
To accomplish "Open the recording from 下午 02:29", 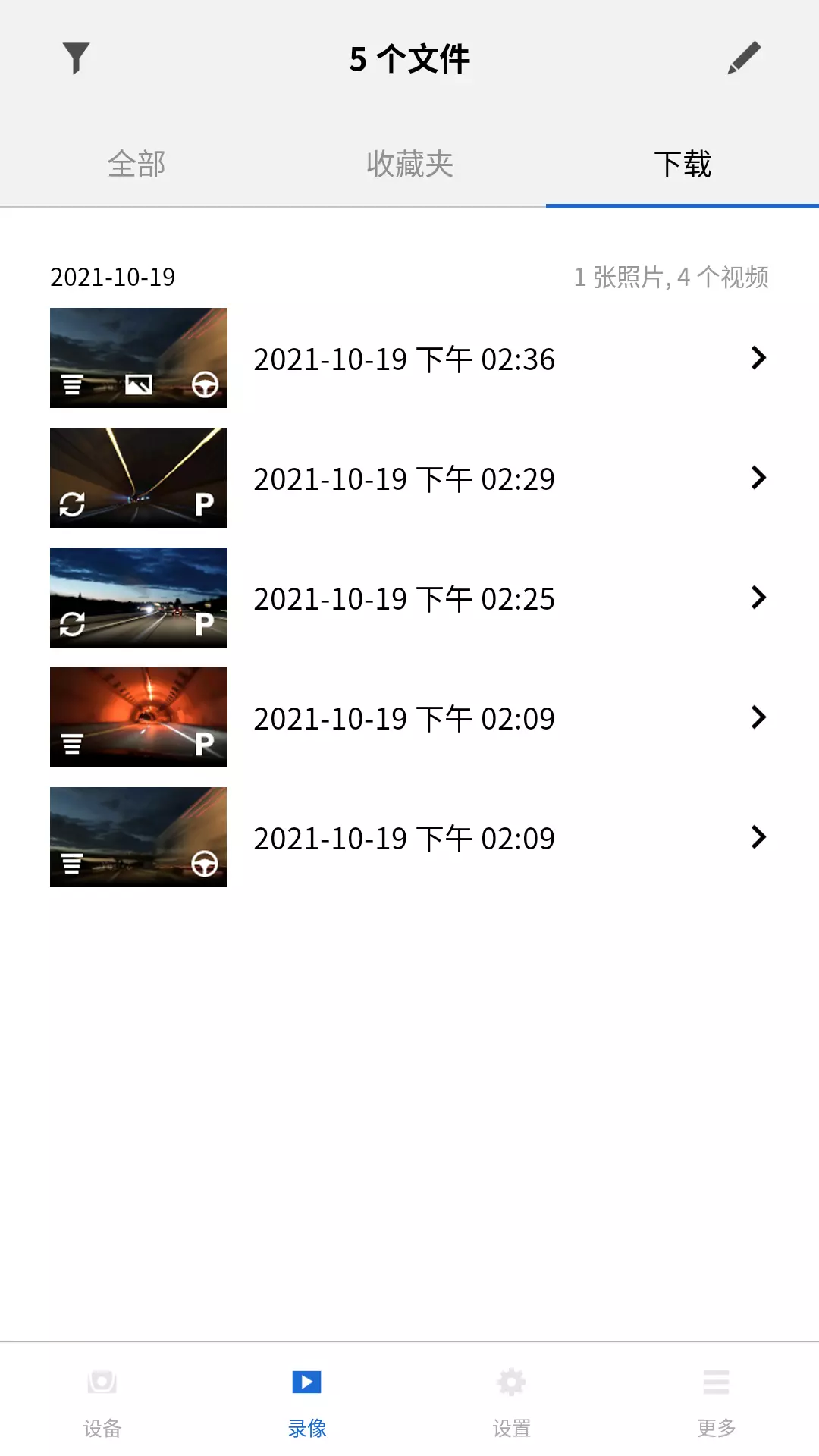I will click(409, 478).
